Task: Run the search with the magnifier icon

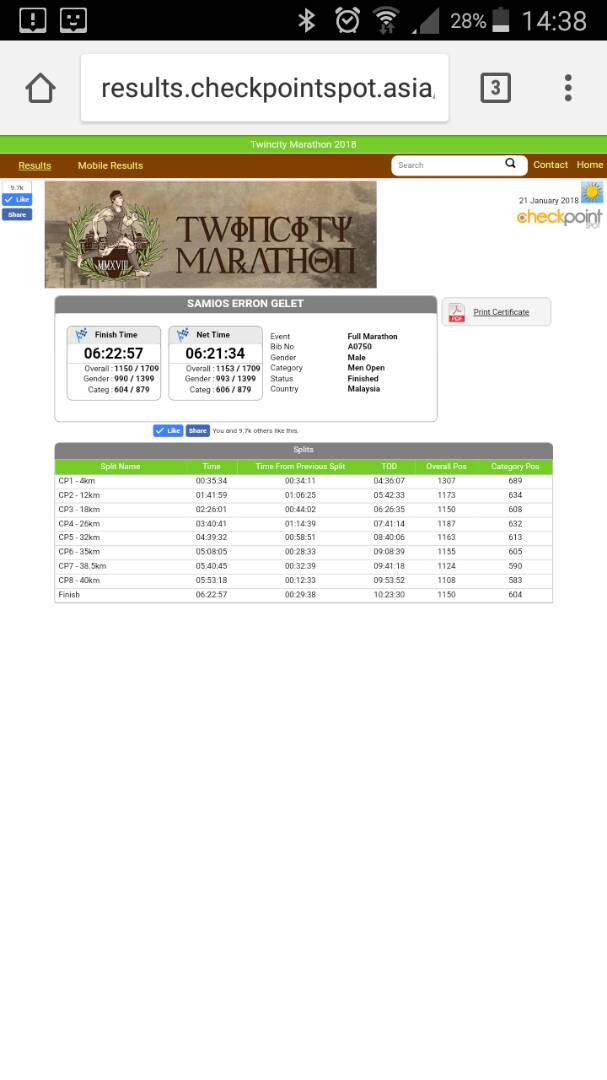Action: tap(511, 164)
